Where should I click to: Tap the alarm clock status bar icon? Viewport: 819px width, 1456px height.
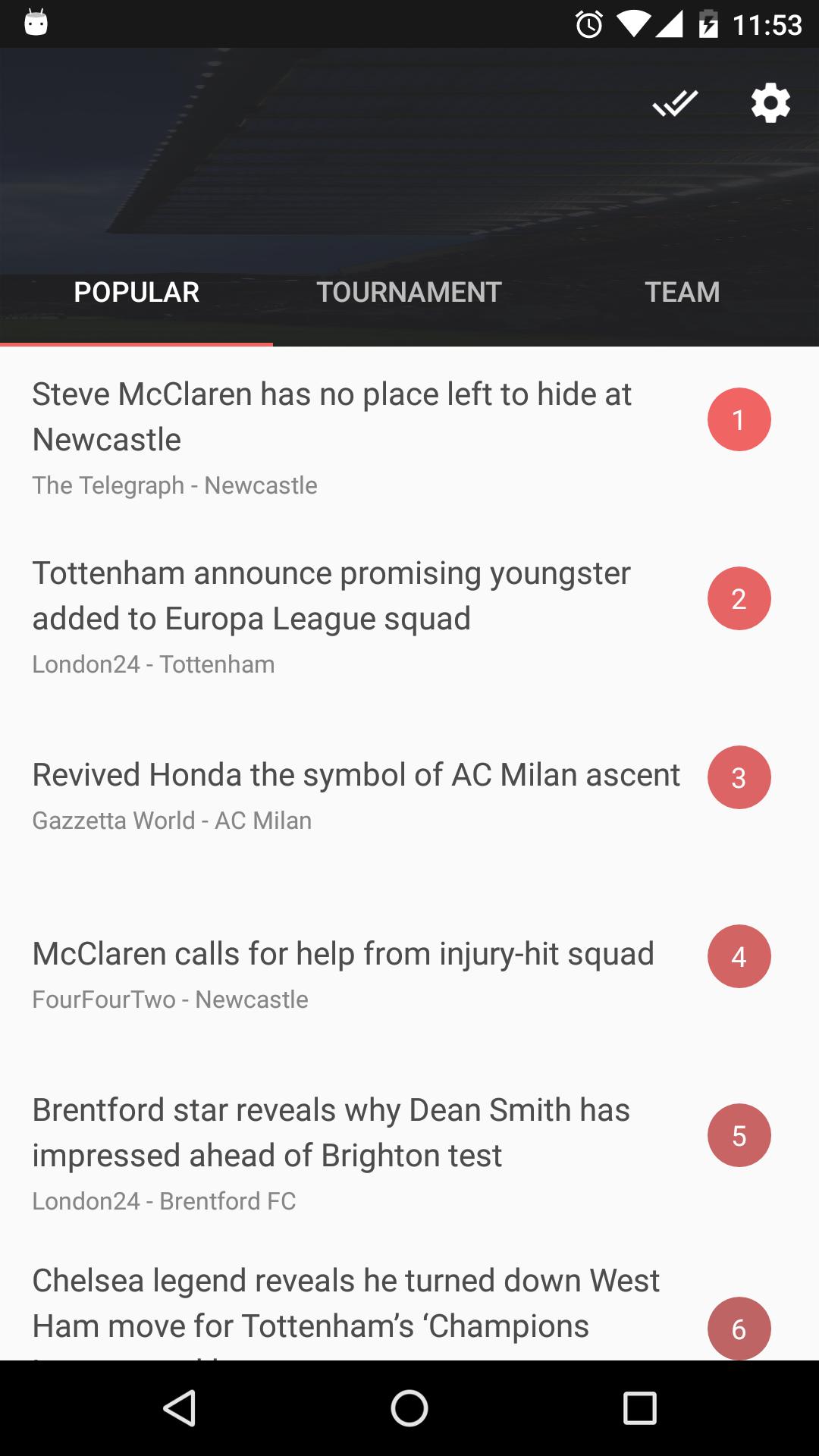(x=588, y=24)
